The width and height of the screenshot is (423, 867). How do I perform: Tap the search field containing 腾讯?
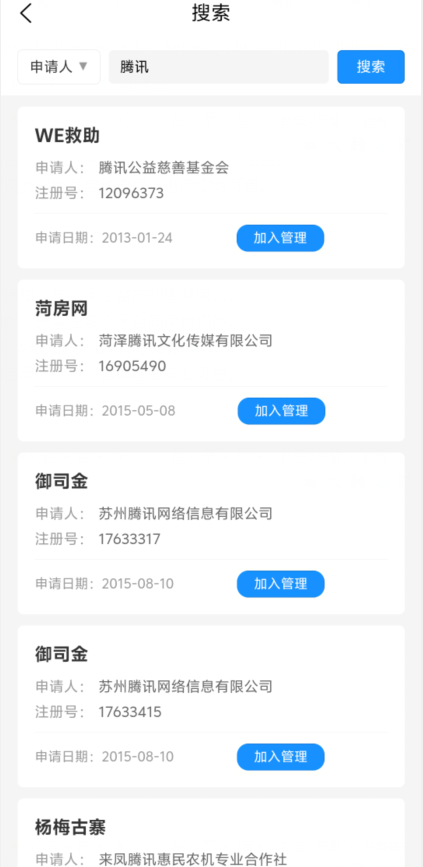(x=218, y=67)
